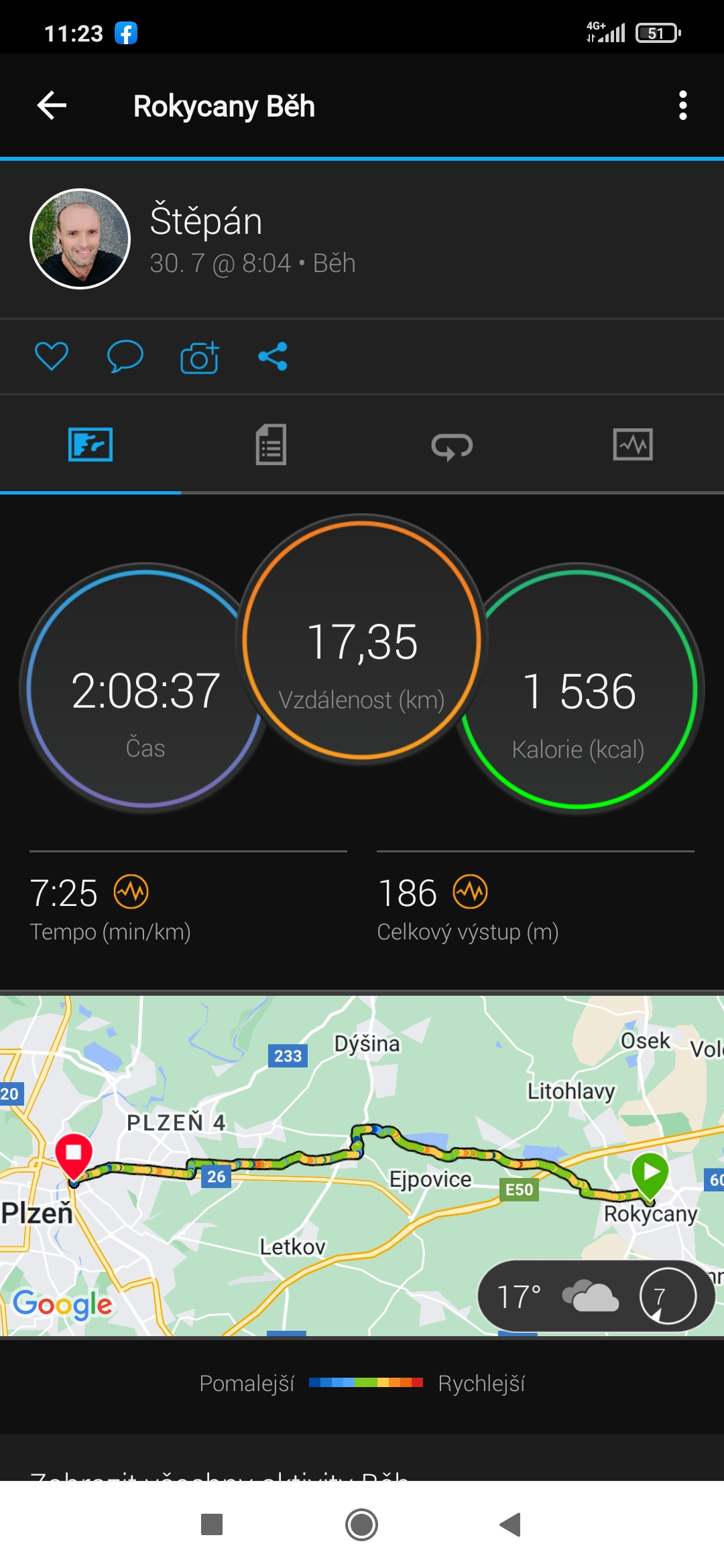
Task: Tap the system home button
Action: point(362,1525)
